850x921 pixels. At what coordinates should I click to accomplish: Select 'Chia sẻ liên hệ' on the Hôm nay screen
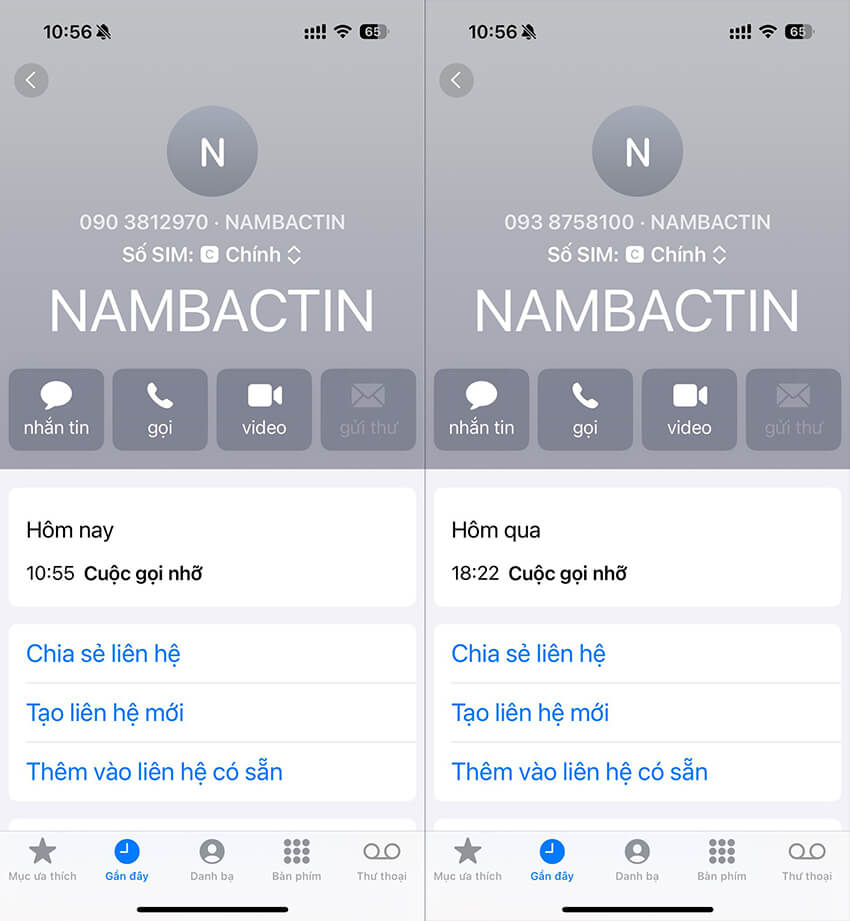103,654
